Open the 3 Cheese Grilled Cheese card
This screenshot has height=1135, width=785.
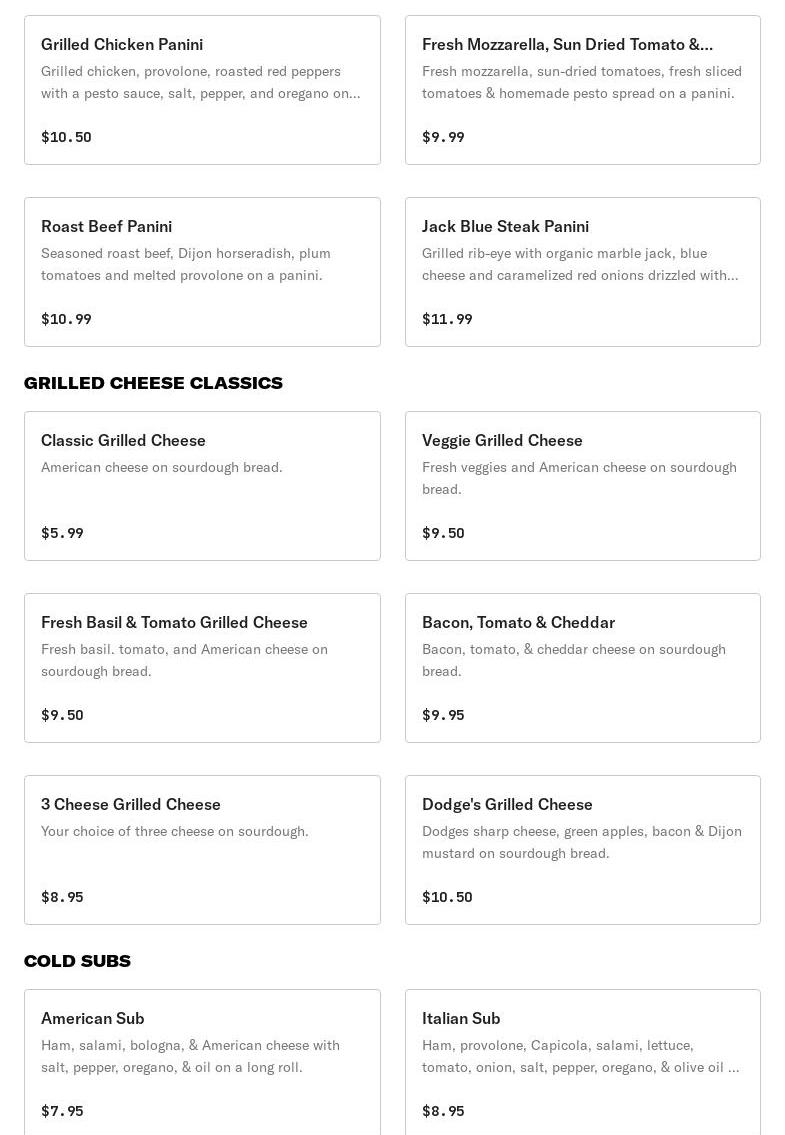pyautogui.click(x=202, y=850)
